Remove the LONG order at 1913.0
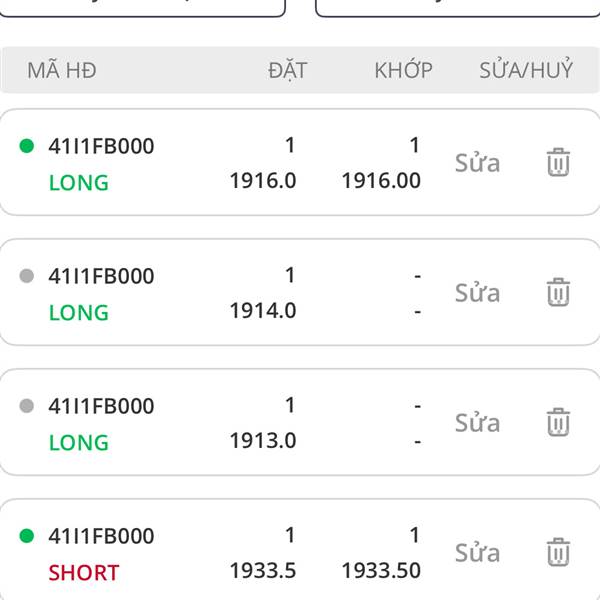600x600 pixels. (x=558, y=422)
